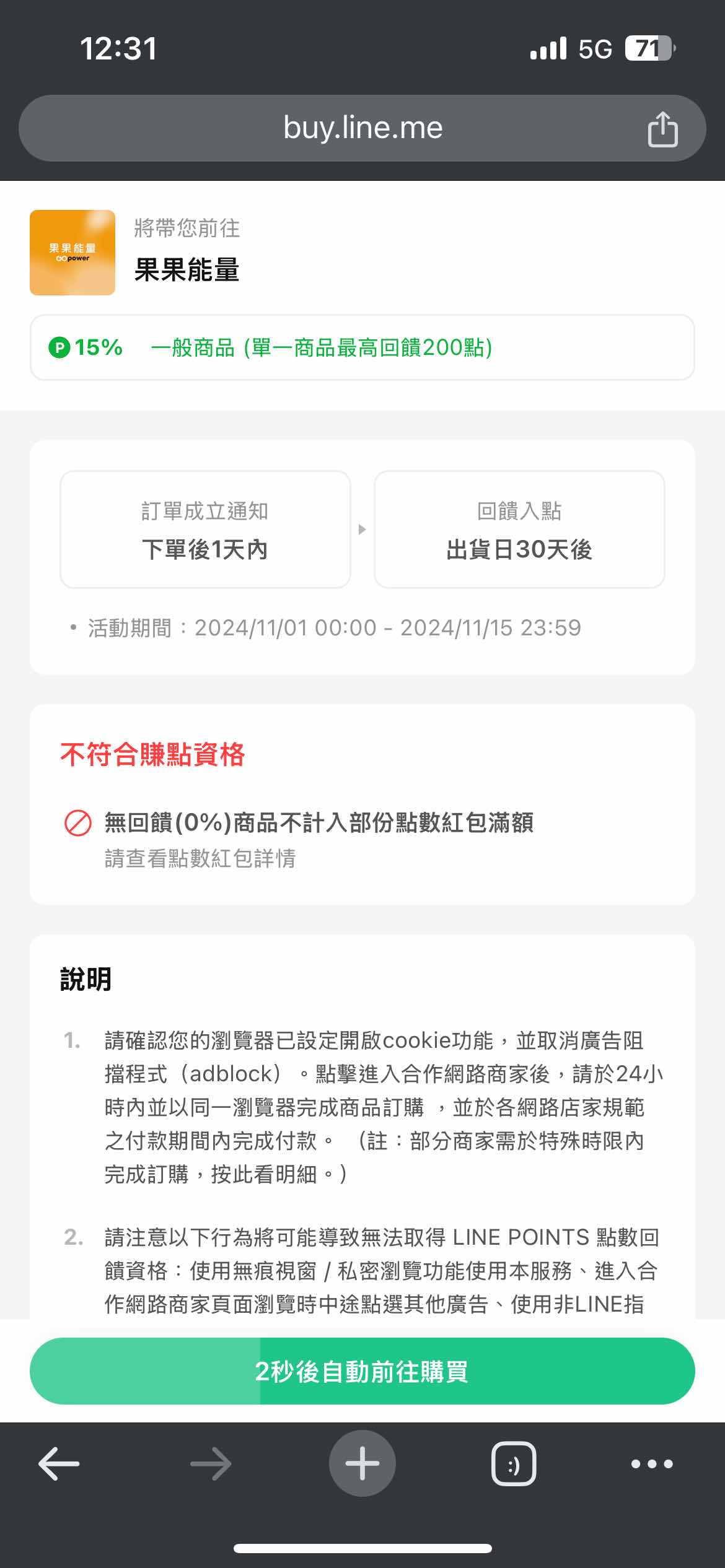
Task: Open the browser's more options menu
Action: [x=651, y=1464]
